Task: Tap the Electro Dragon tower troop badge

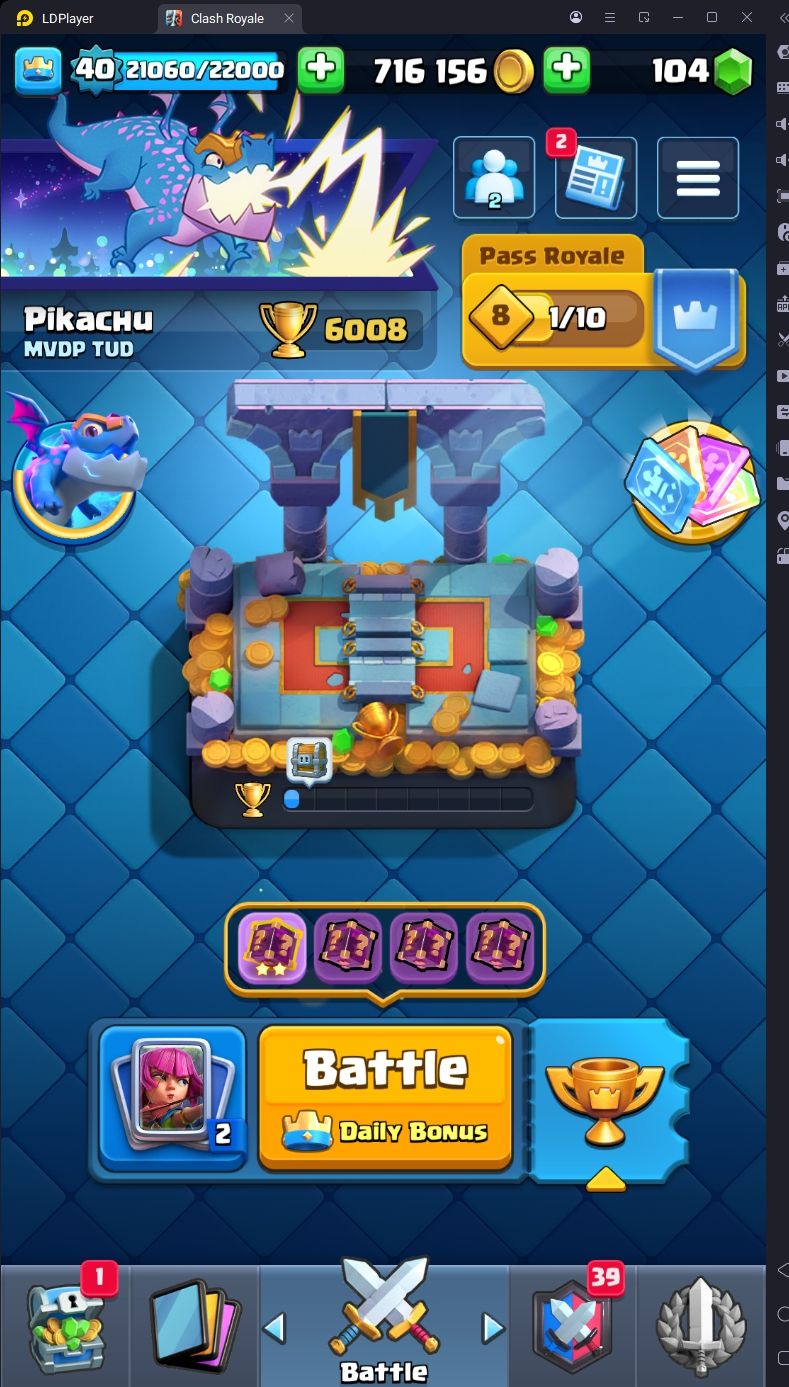Action: (75, 460)
